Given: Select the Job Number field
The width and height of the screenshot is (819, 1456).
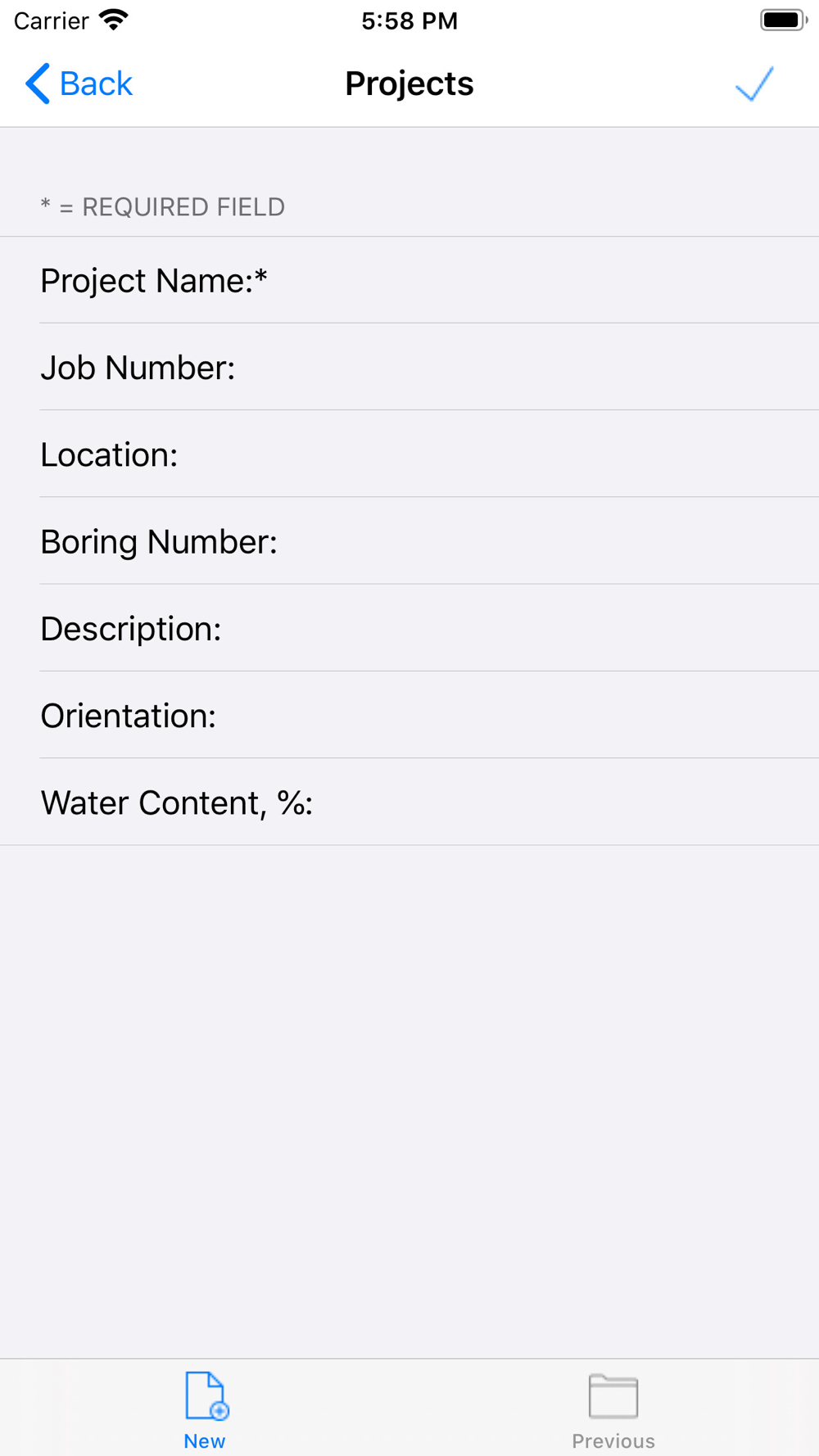Looking at the screenshot, I should pos(409,367).
